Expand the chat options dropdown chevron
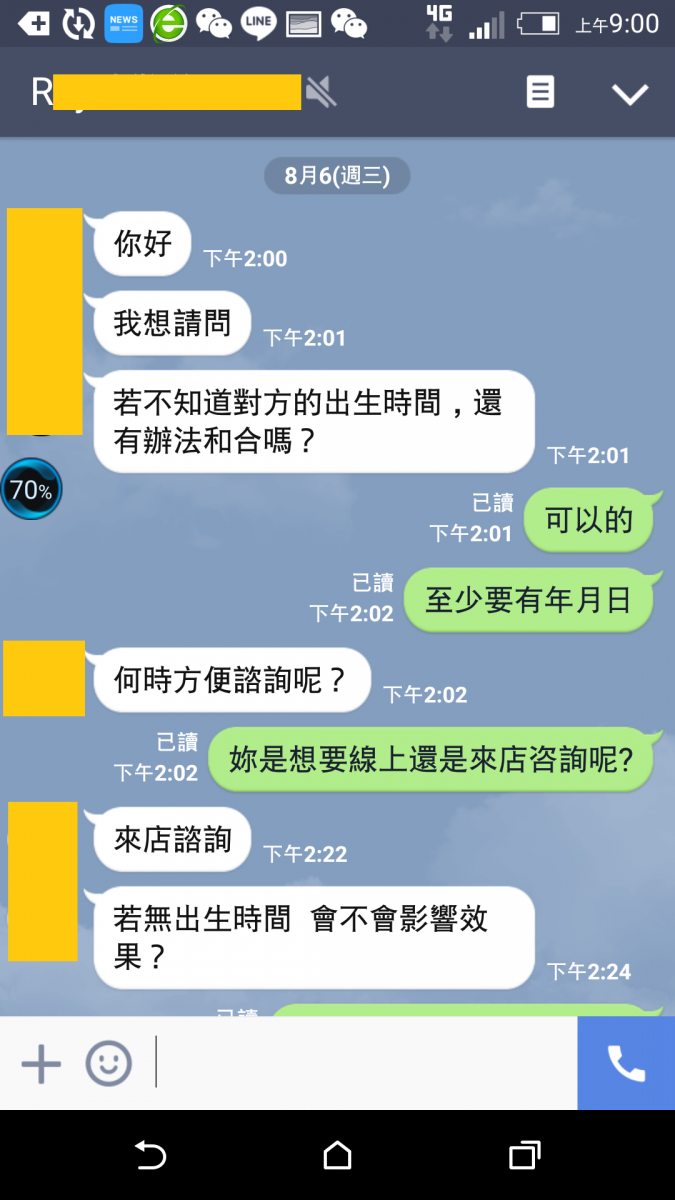The width and height of the screenshot is (675, 1200). [x=630, y=94]
